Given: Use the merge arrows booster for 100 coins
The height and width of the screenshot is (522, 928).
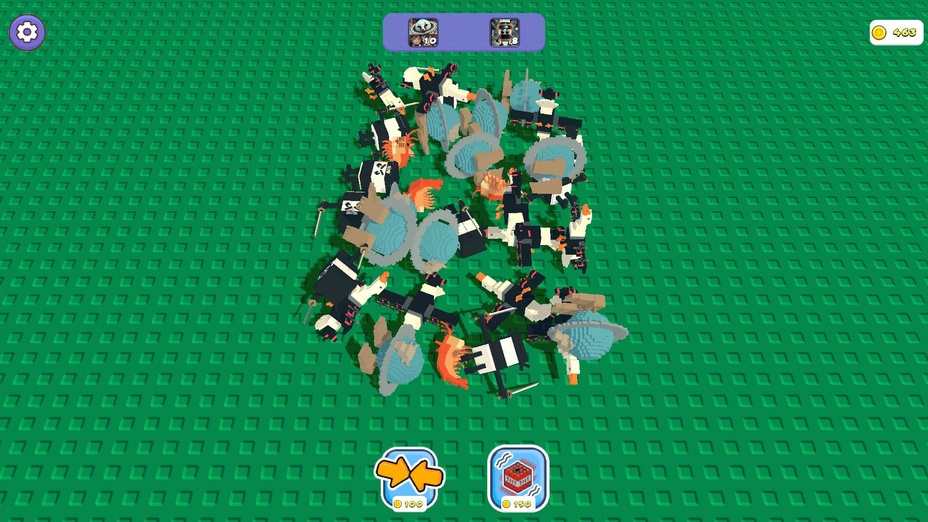Looking at the screenshot, I should 409,477.
